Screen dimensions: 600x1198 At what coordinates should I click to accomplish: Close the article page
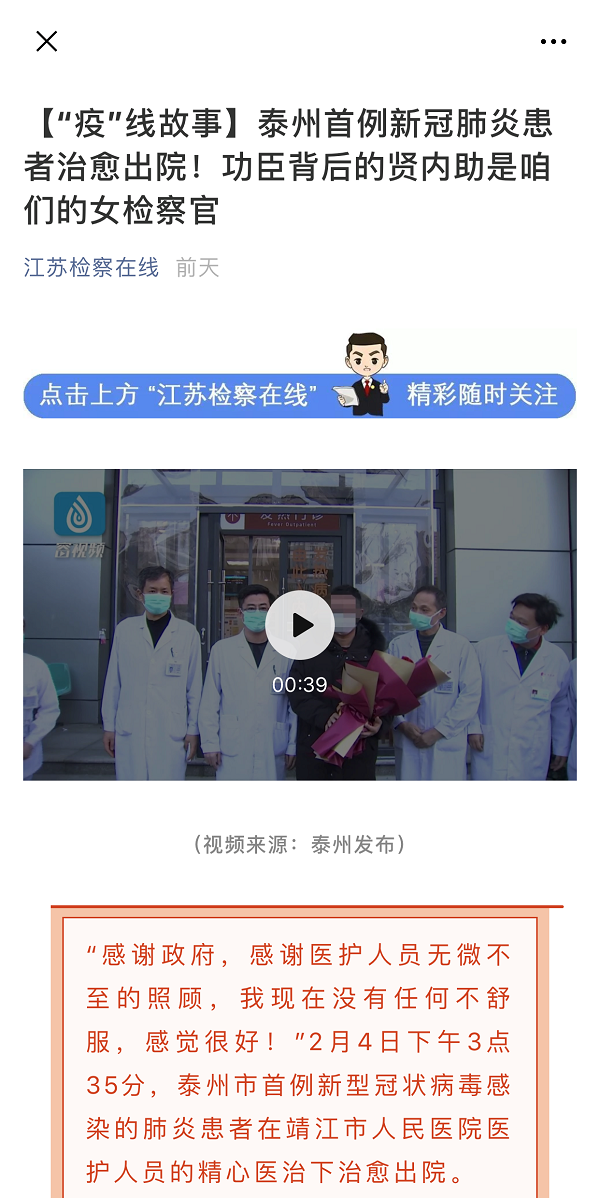46,41
